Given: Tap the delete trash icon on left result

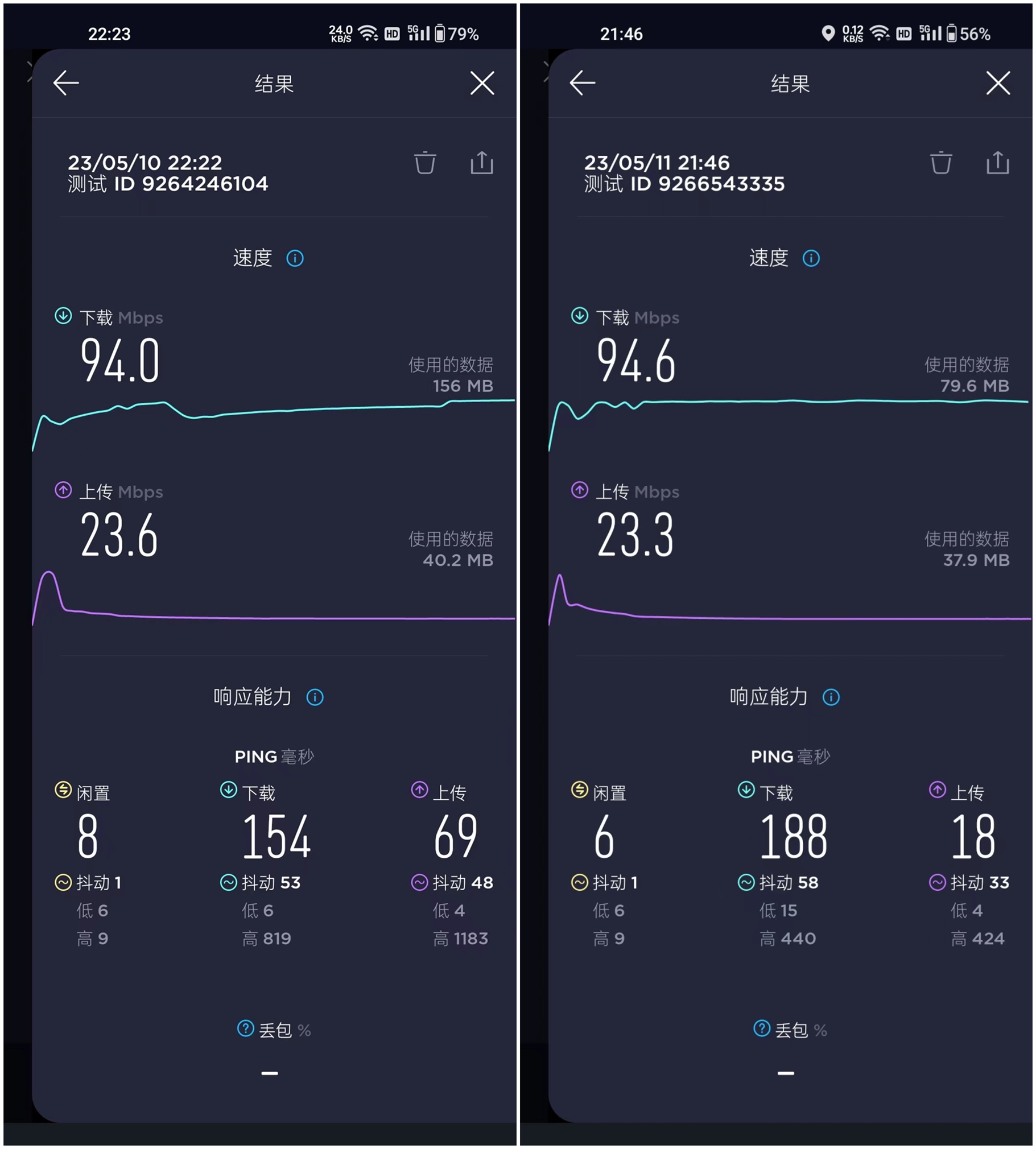Looking at the screenshot, I should [424, 163].
